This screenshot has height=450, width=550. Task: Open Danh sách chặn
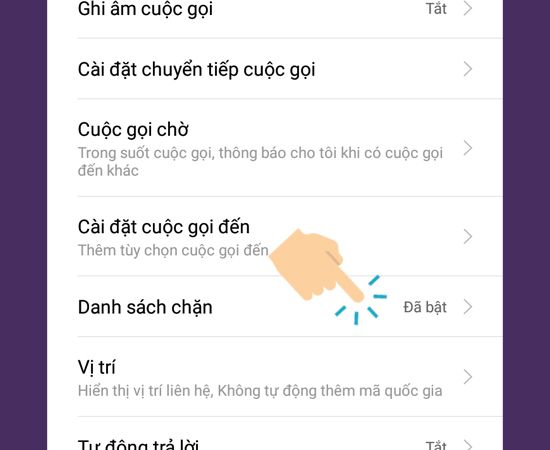275,307
